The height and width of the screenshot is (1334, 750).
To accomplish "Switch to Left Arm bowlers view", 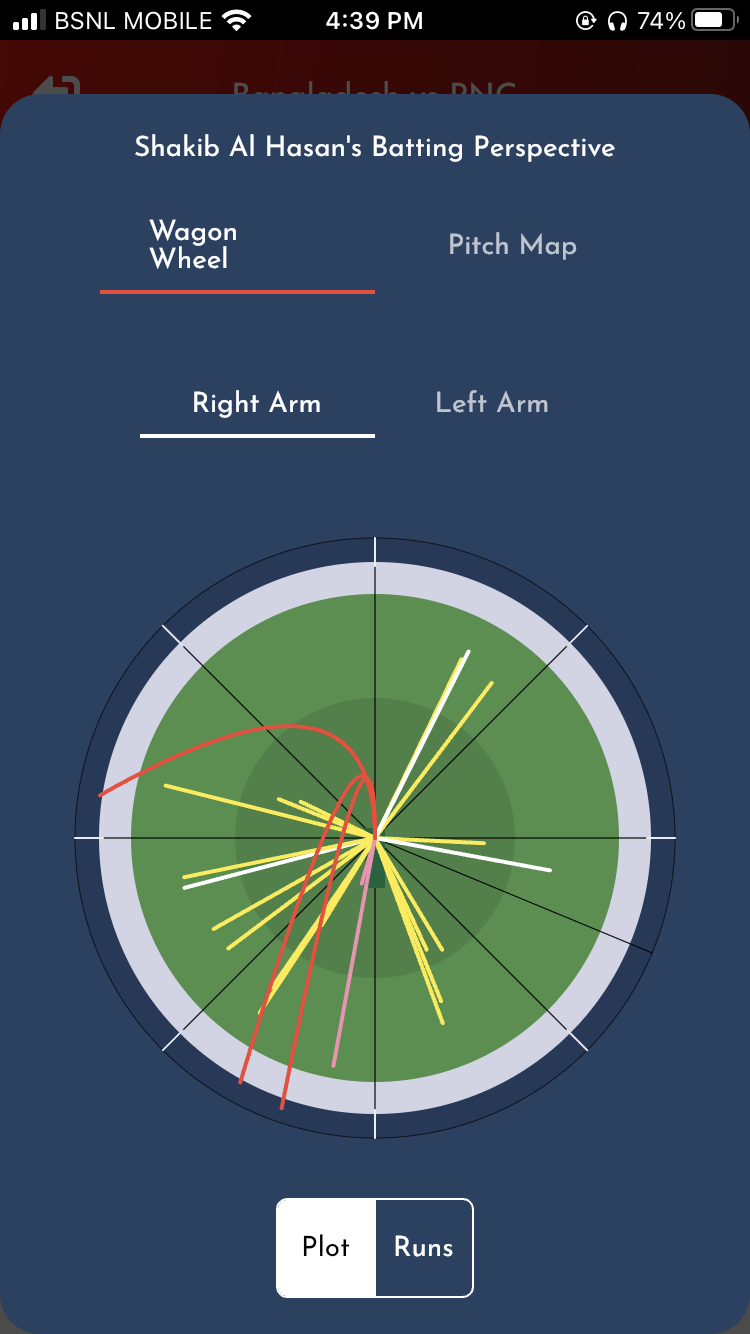I will point(492,404).
